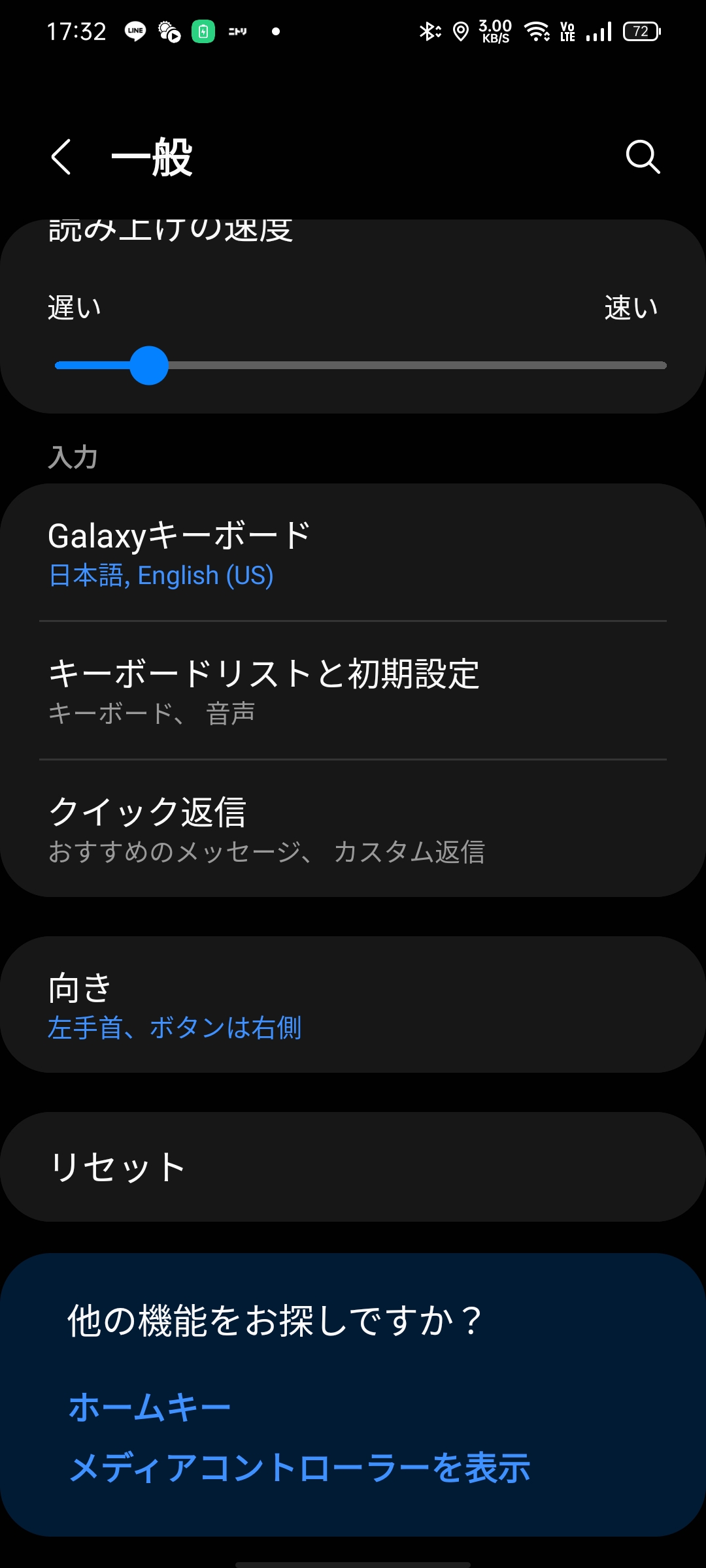Follow the ホームキー link
The height and width of the screenshot is (1568, 706).
point(150,1407)
